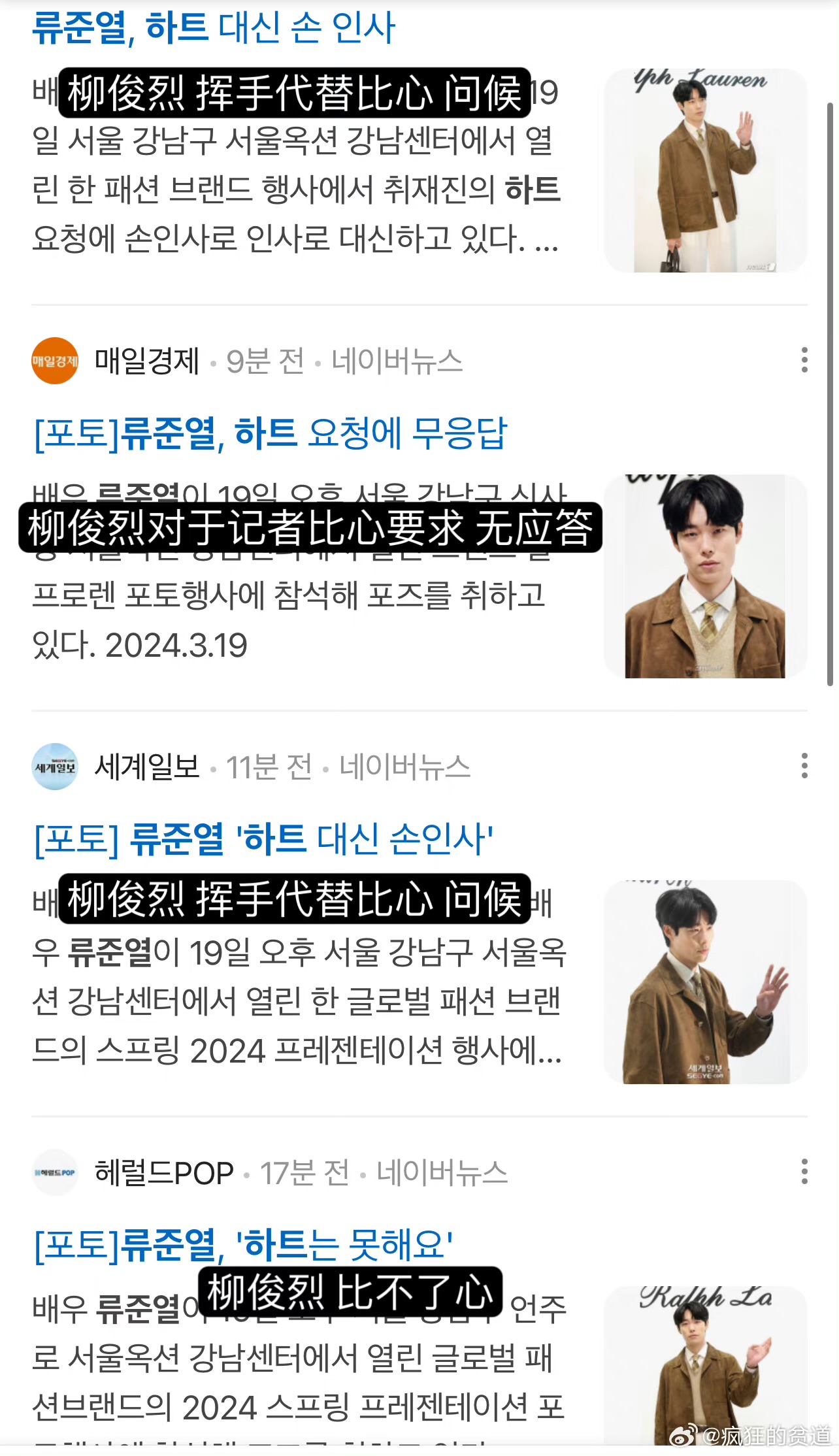Visit the 헤럴드POP publisher page

[x=163, y=1173]
